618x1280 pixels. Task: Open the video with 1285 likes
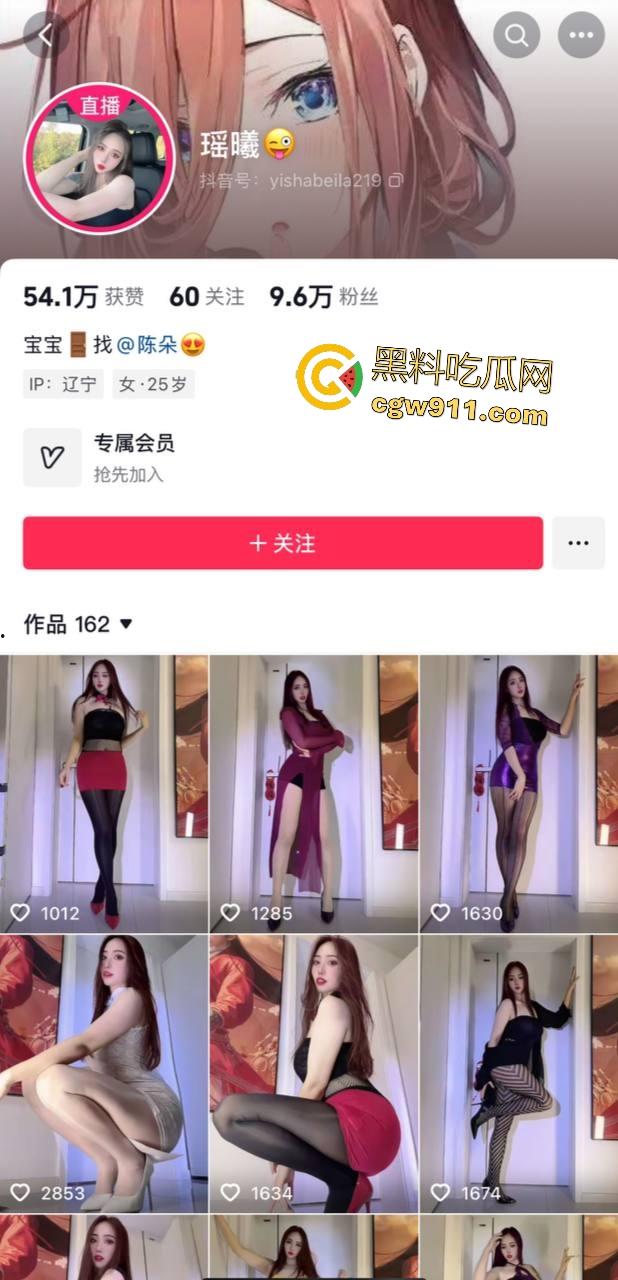click(x=314, y=792)
